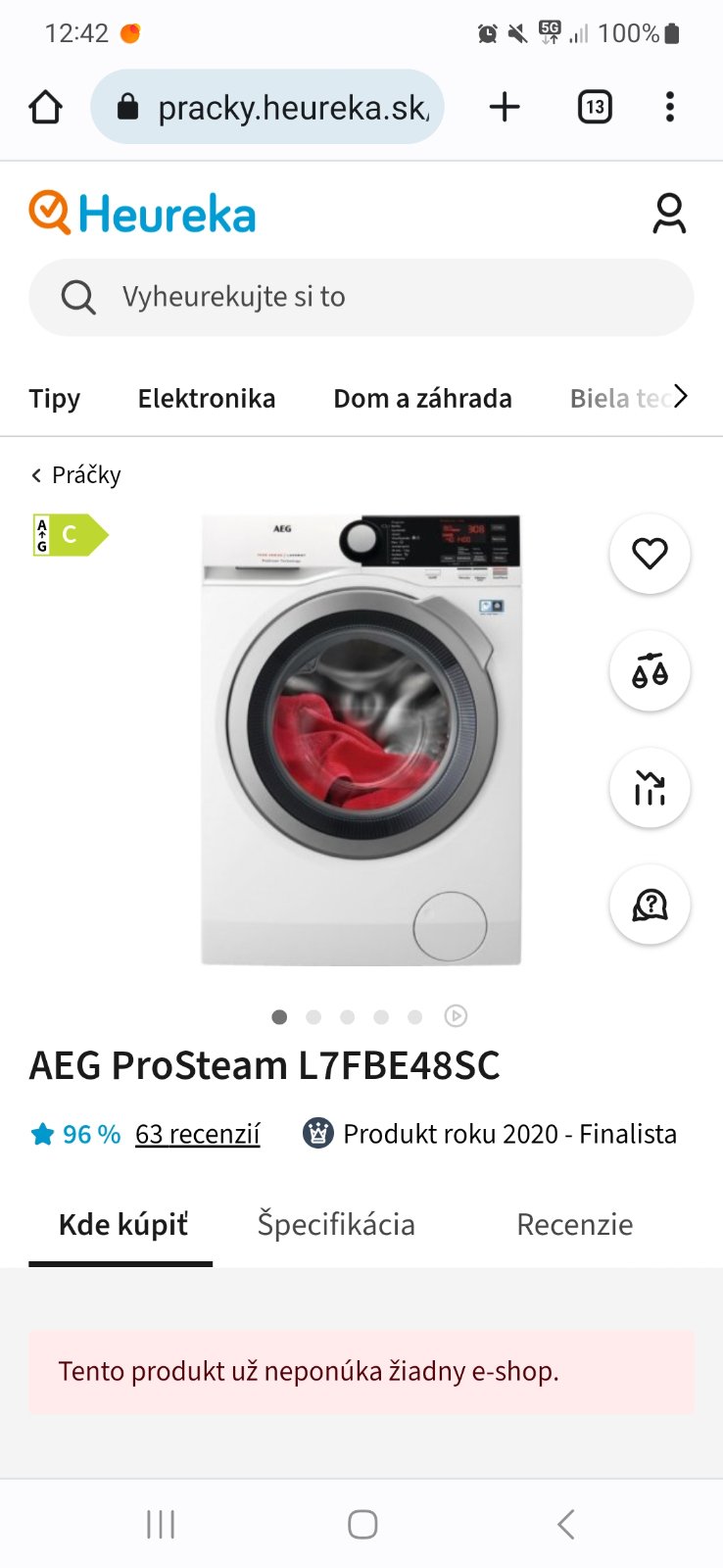The width and height of the screenshot is (723, 1568).
Task: Open the Tipy category
Action: pos(55,399)
